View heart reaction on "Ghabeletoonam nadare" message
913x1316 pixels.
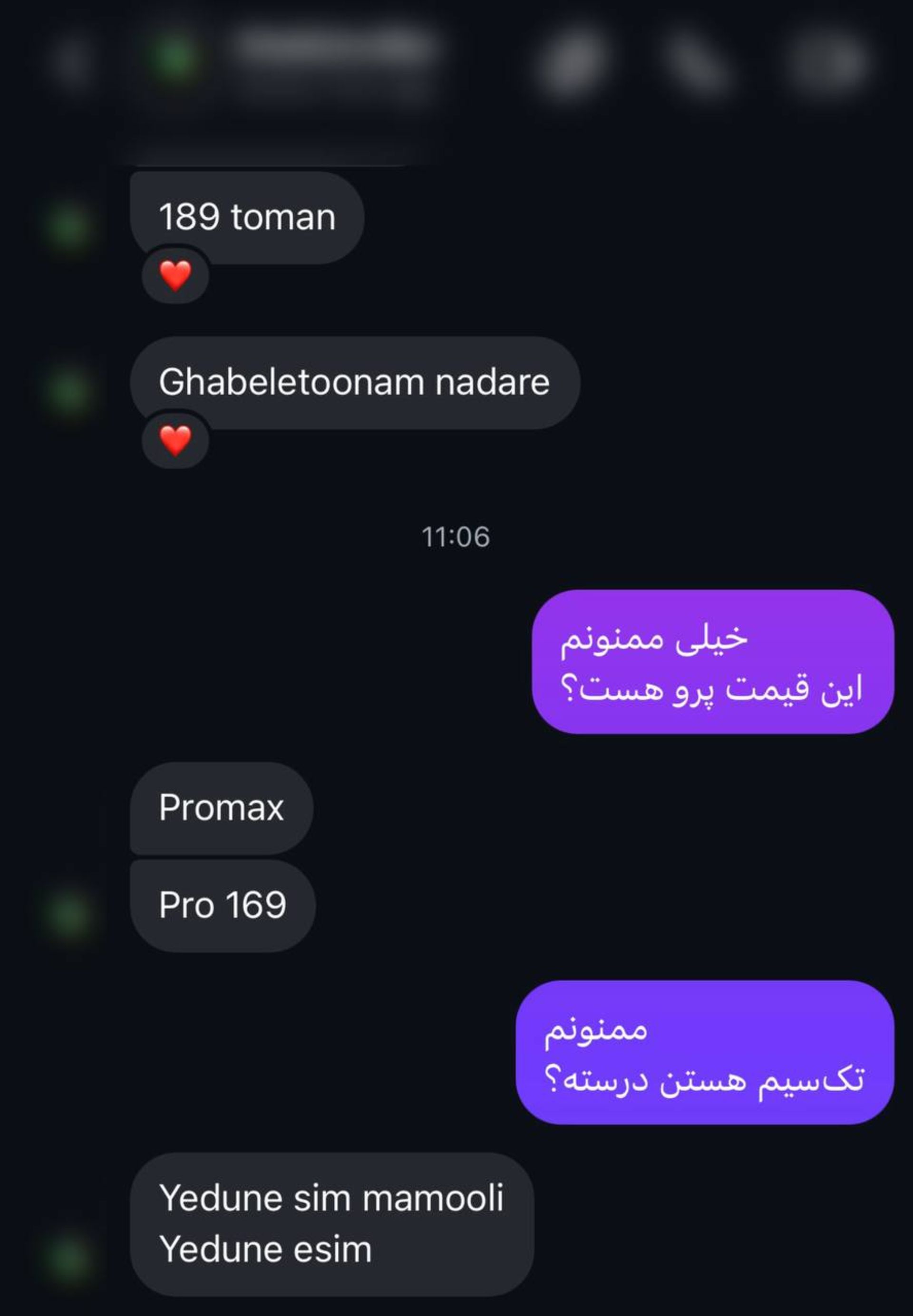coord(175,440)
